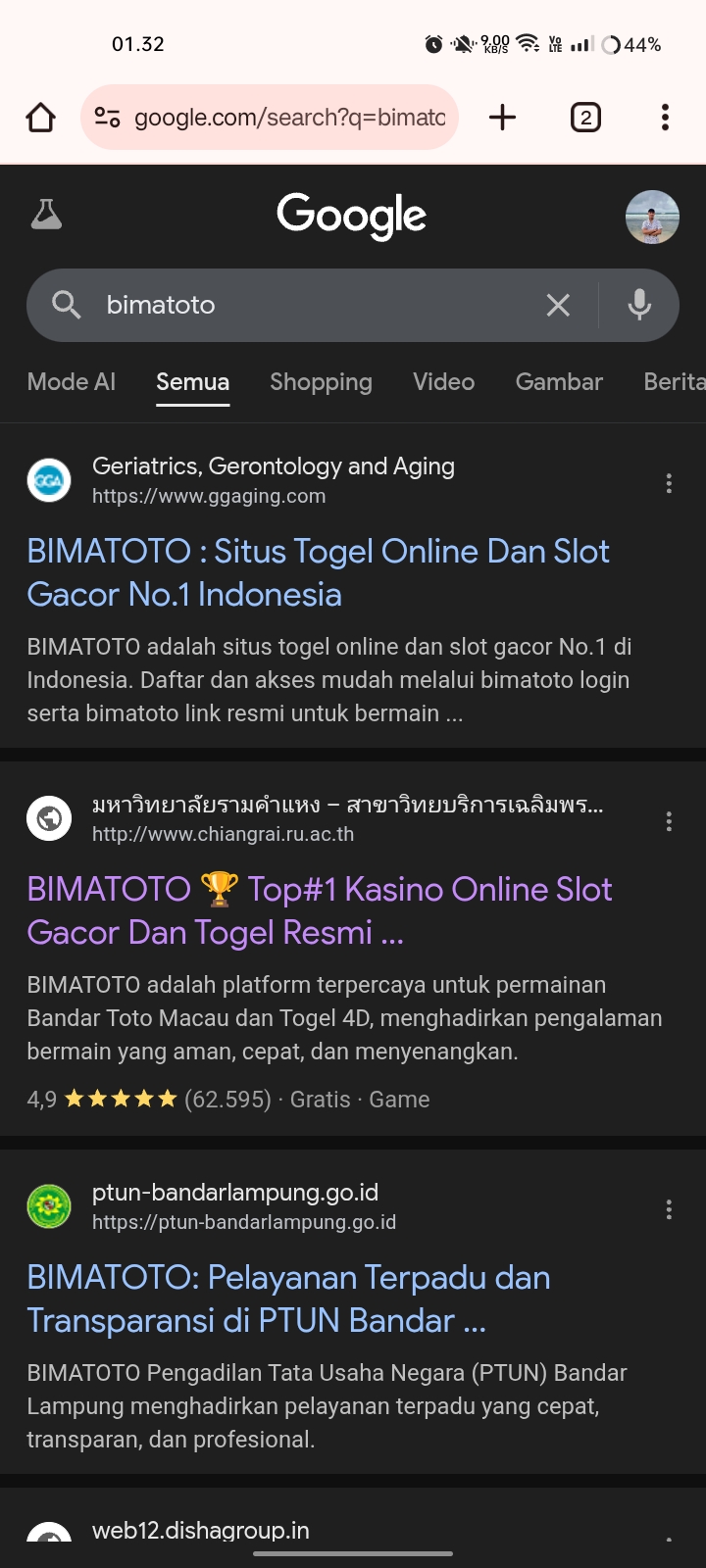Start voice search with the microphone
Viewport: 706px width, 1568px height.
click(x=639, y=305)
